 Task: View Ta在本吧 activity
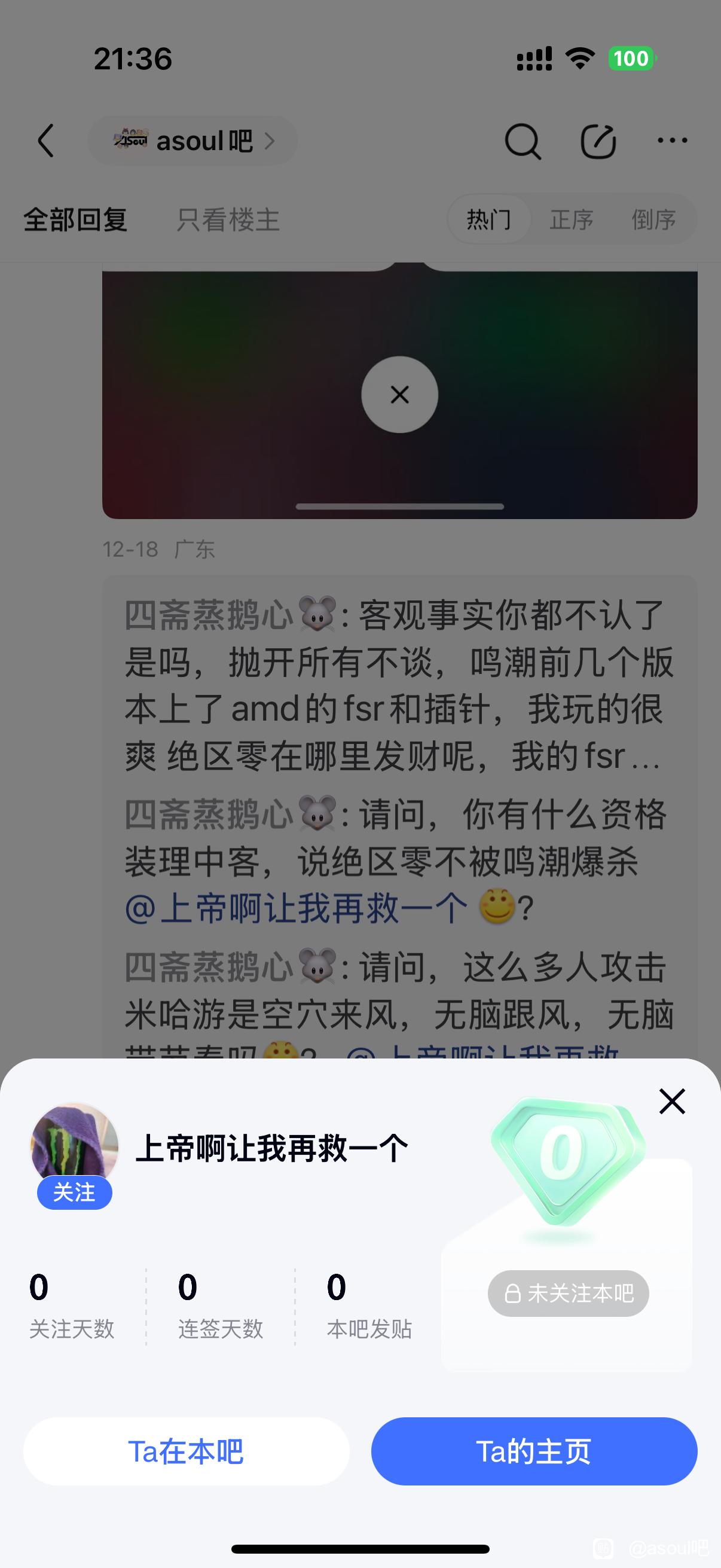tap(185, 1452)
